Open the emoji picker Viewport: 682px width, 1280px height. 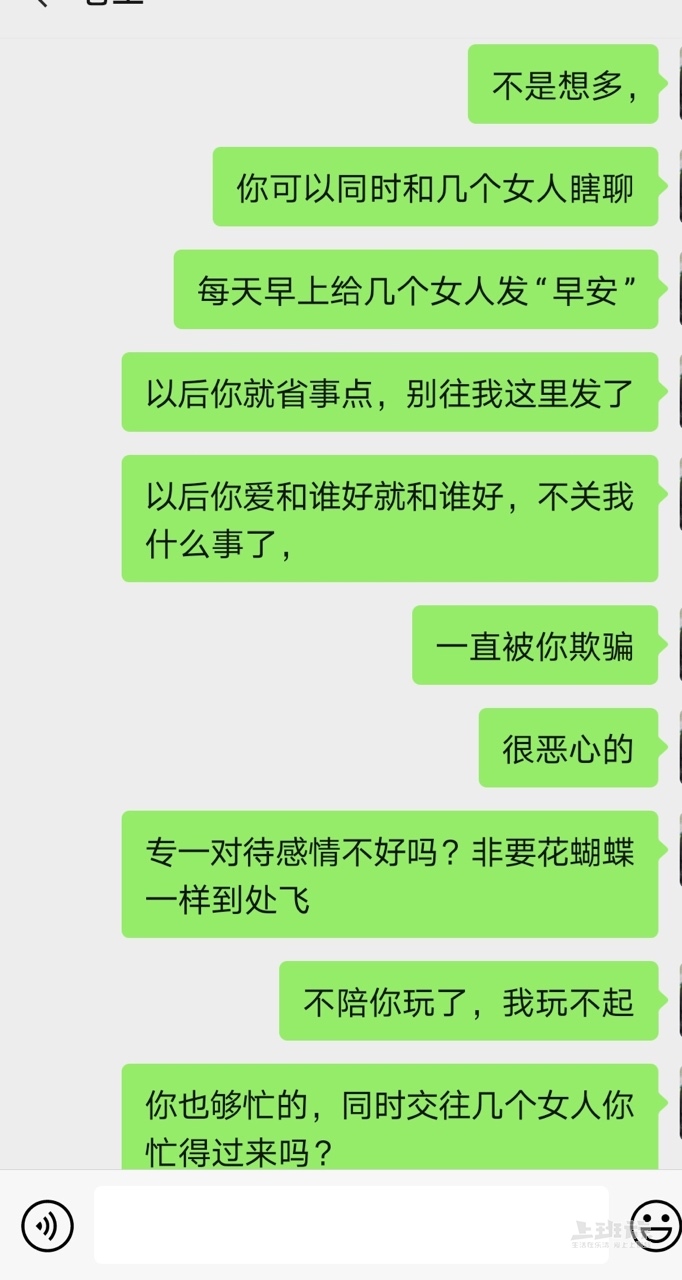pyautogui.click(x=656, y=1224)
